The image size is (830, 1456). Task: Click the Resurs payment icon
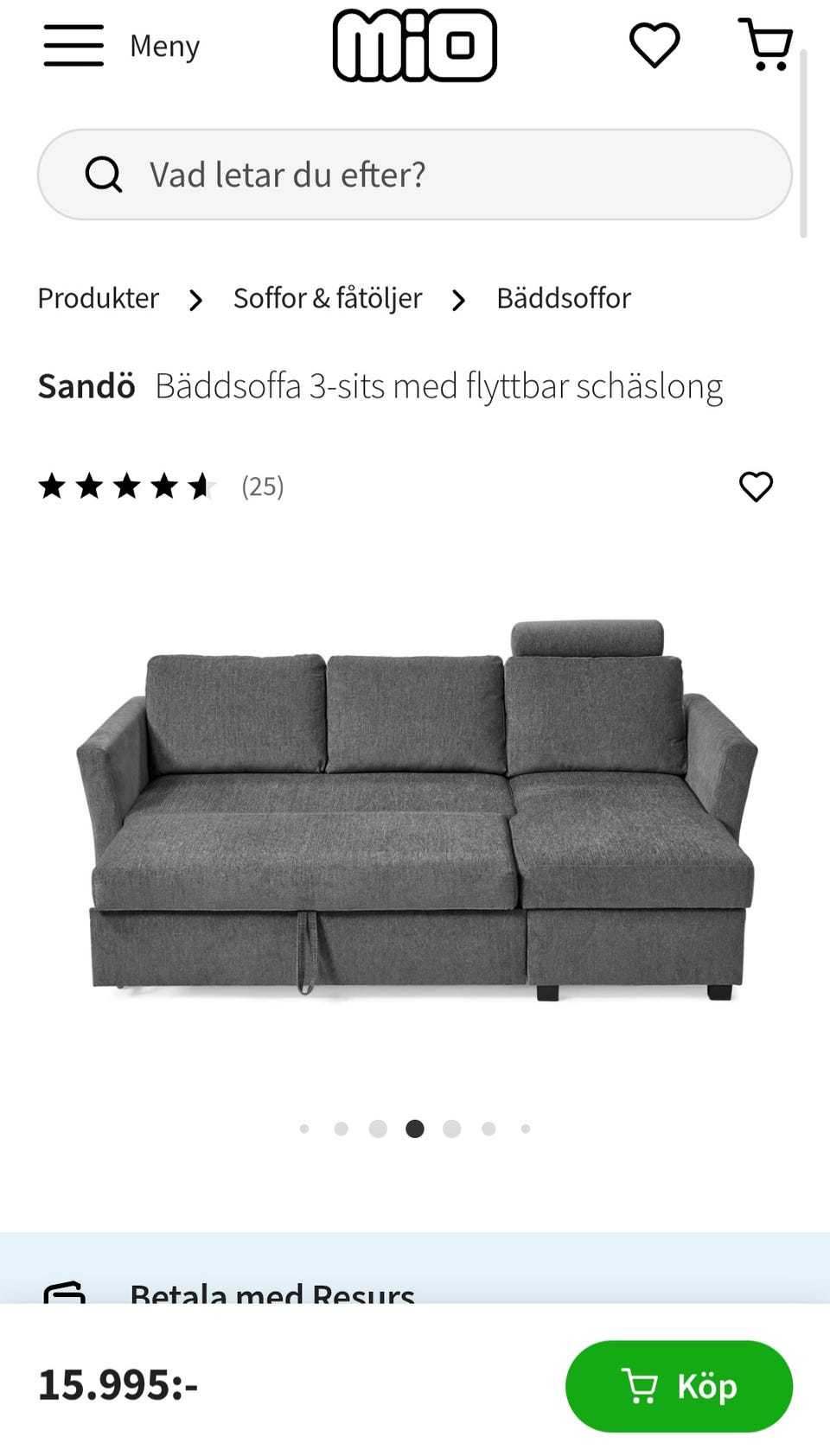[66, 1294]
